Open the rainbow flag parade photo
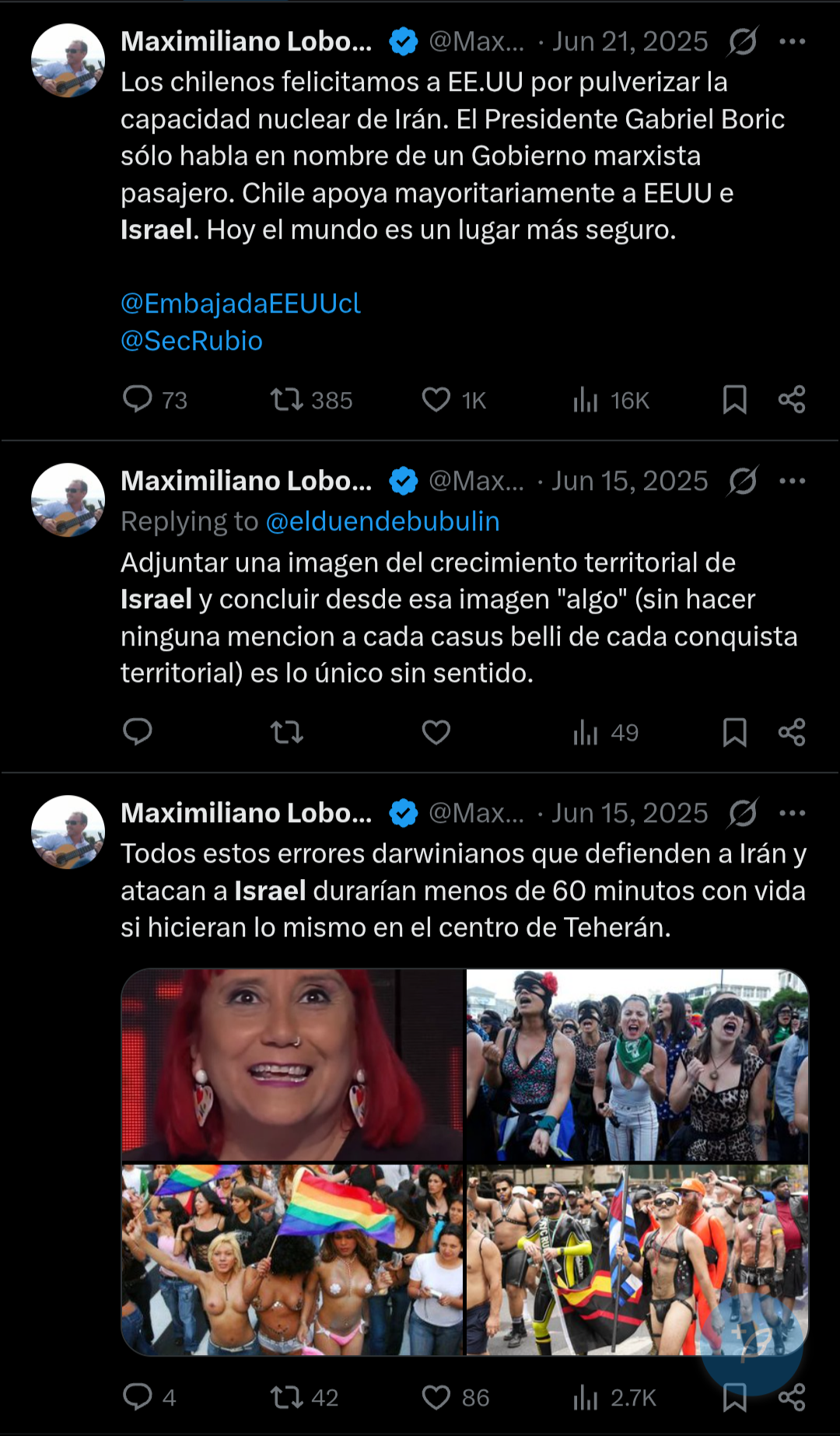 (x=292, y=1260)
